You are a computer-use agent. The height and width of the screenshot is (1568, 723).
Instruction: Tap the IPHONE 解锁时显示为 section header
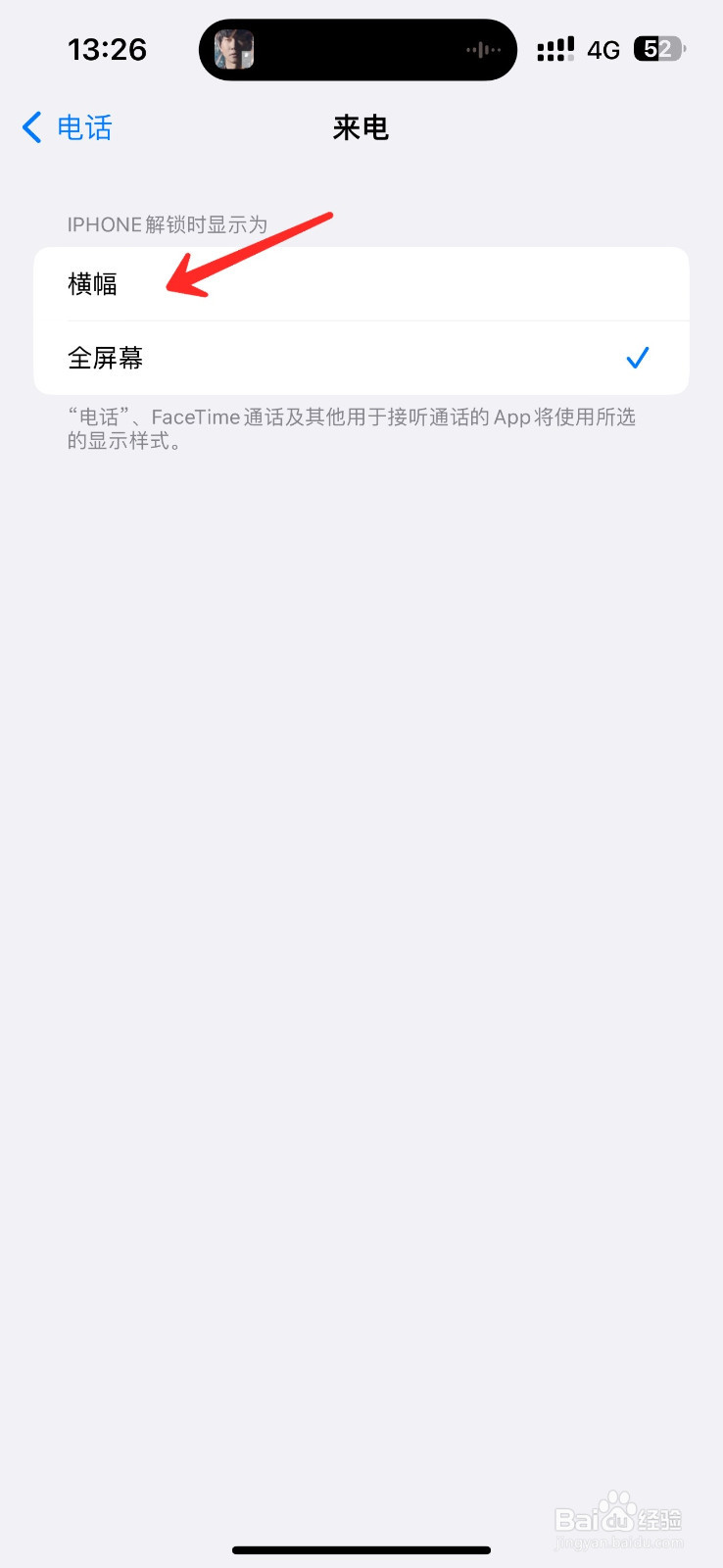tap(167, 224)
